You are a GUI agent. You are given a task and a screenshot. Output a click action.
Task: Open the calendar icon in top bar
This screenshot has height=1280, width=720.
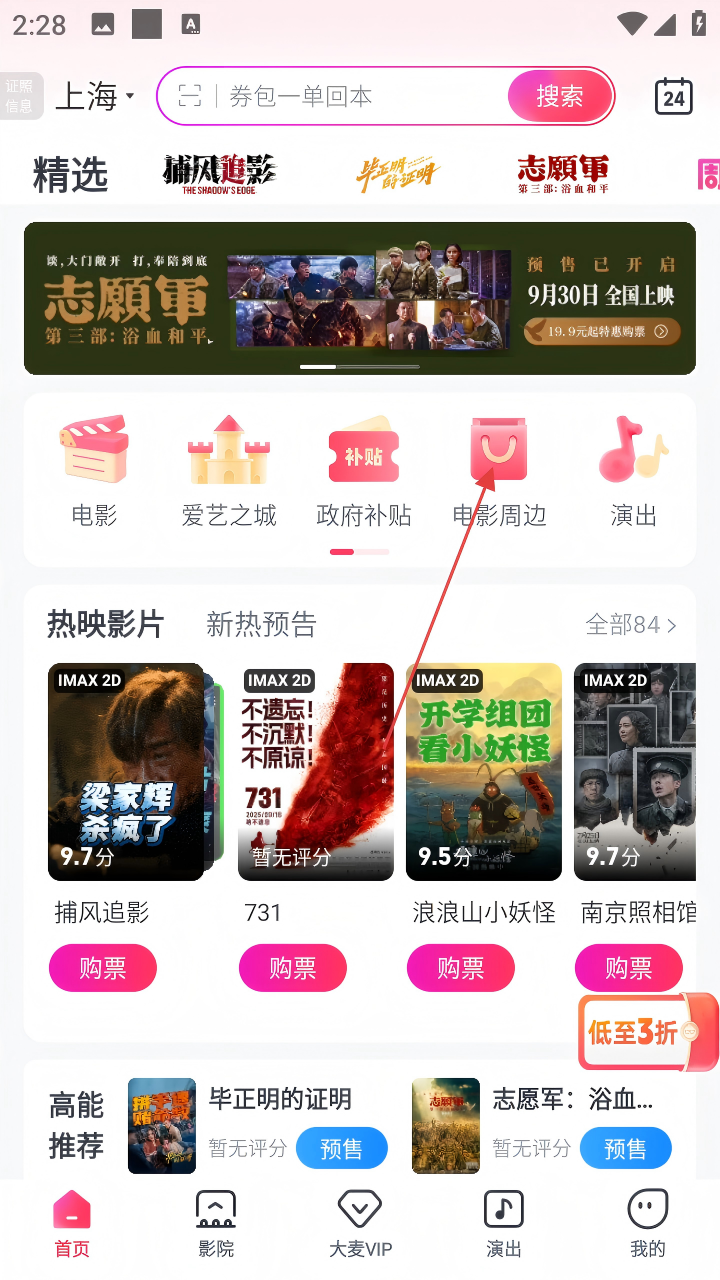coord(673,96)
